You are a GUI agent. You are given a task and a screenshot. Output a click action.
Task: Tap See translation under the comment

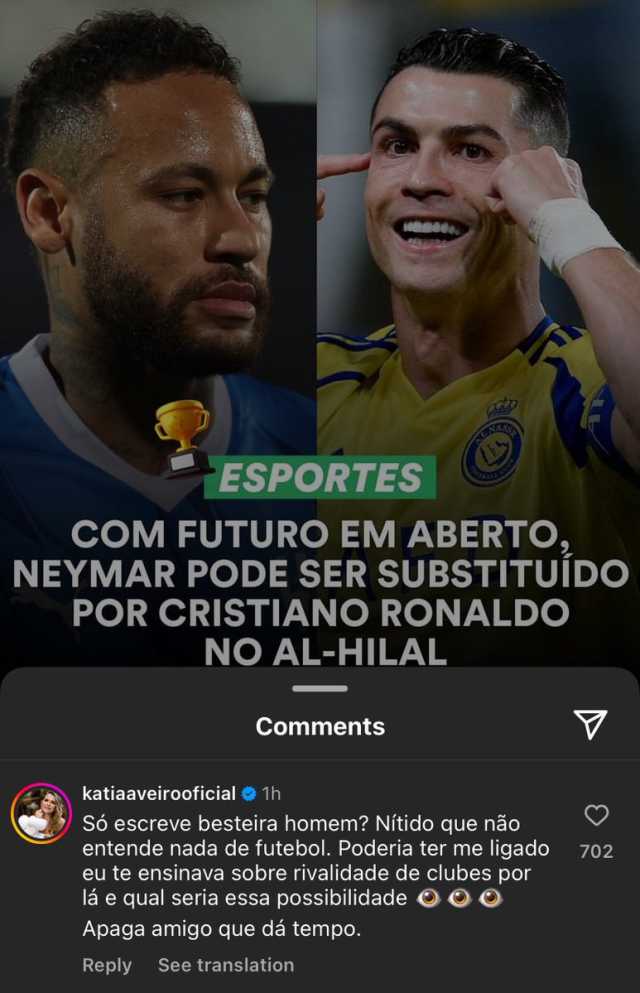(226, 965)
